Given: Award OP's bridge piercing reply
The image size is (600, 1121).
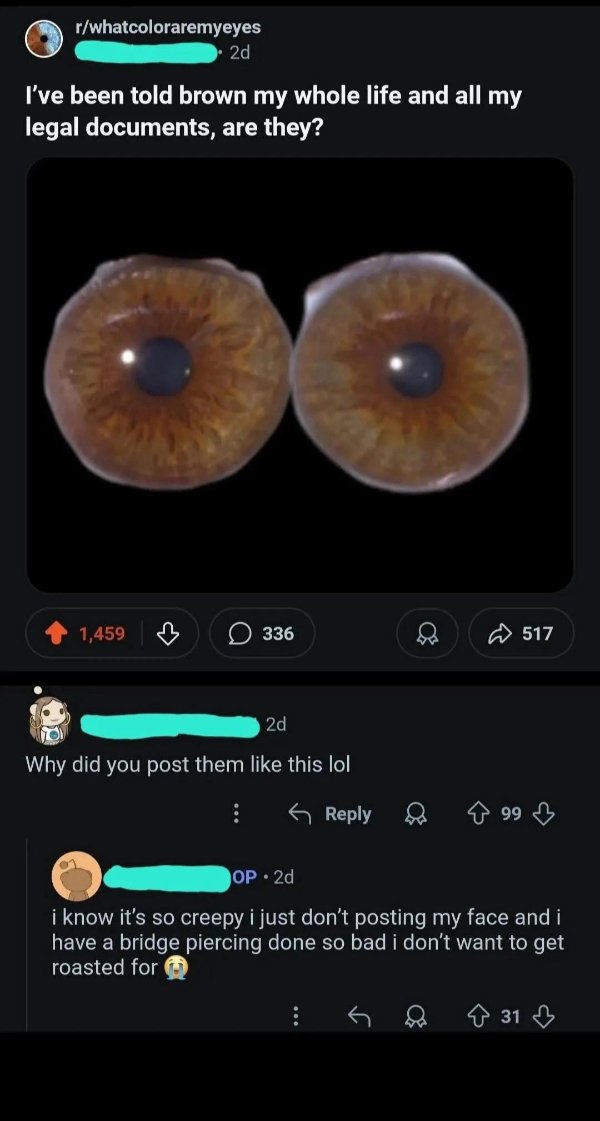Looking at the screenshot, I should coord(412,1016).
